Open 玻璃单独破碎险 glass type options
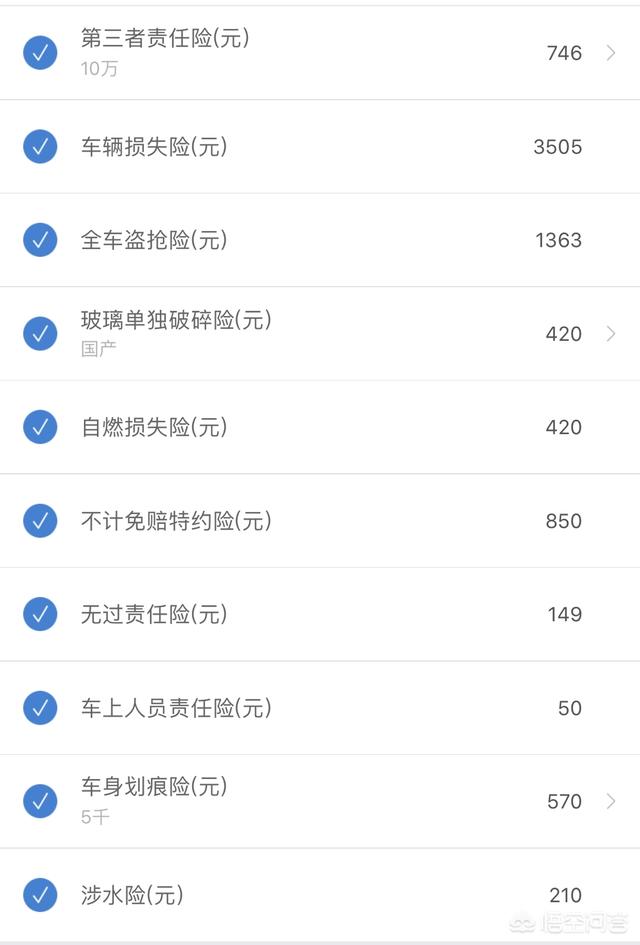This screenshot has height=945, width=640. pyautogui.click(x=611, y=333)
